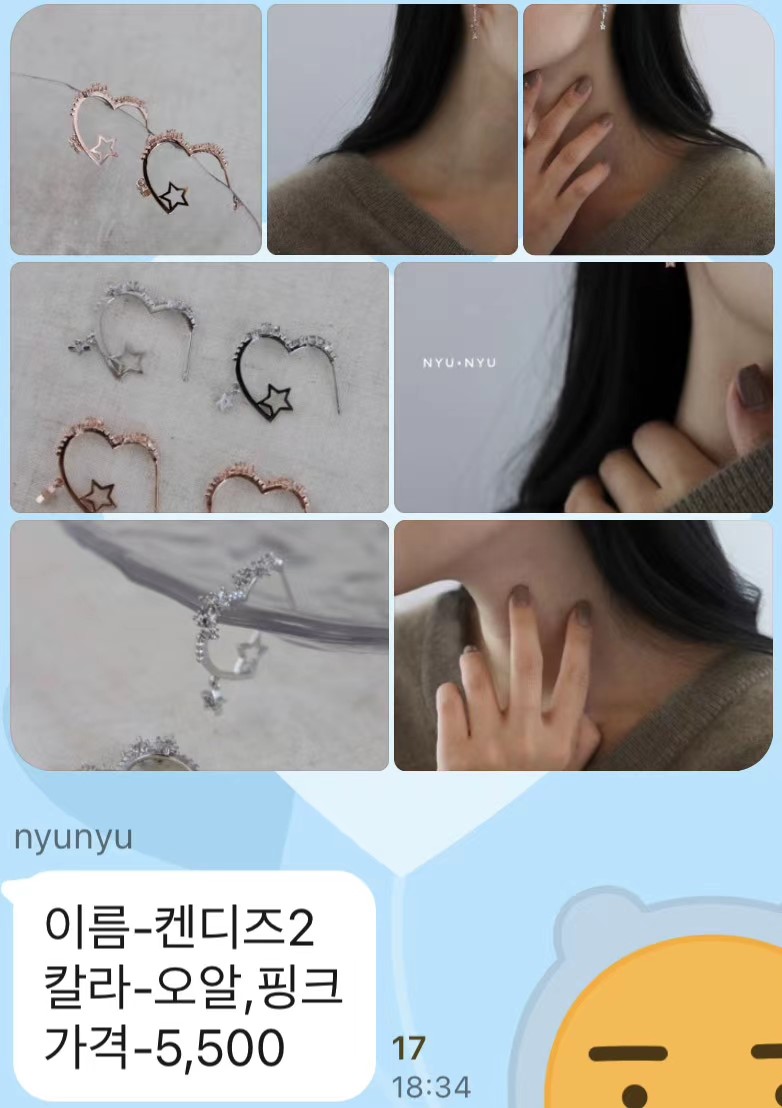This screenshot has height=1108, width=782.
Task: View the photo with the NYU·NYU watermark
Action: 583,387
